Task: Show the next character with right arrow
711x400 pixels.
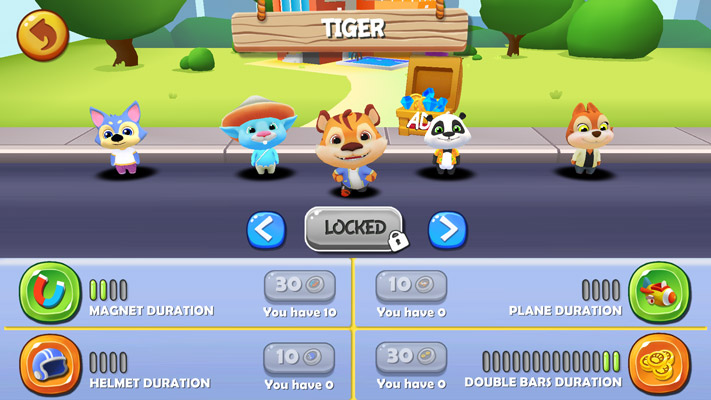Action: (x=447, y=230)
